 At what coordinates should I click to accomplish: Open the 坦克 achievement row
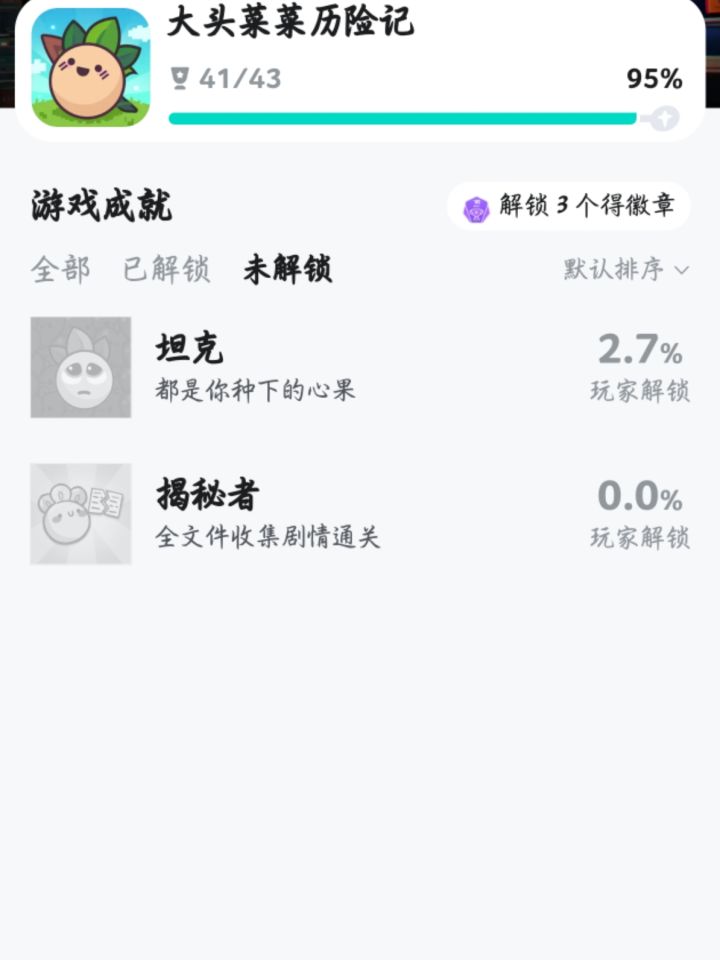(x=360, y=367)
